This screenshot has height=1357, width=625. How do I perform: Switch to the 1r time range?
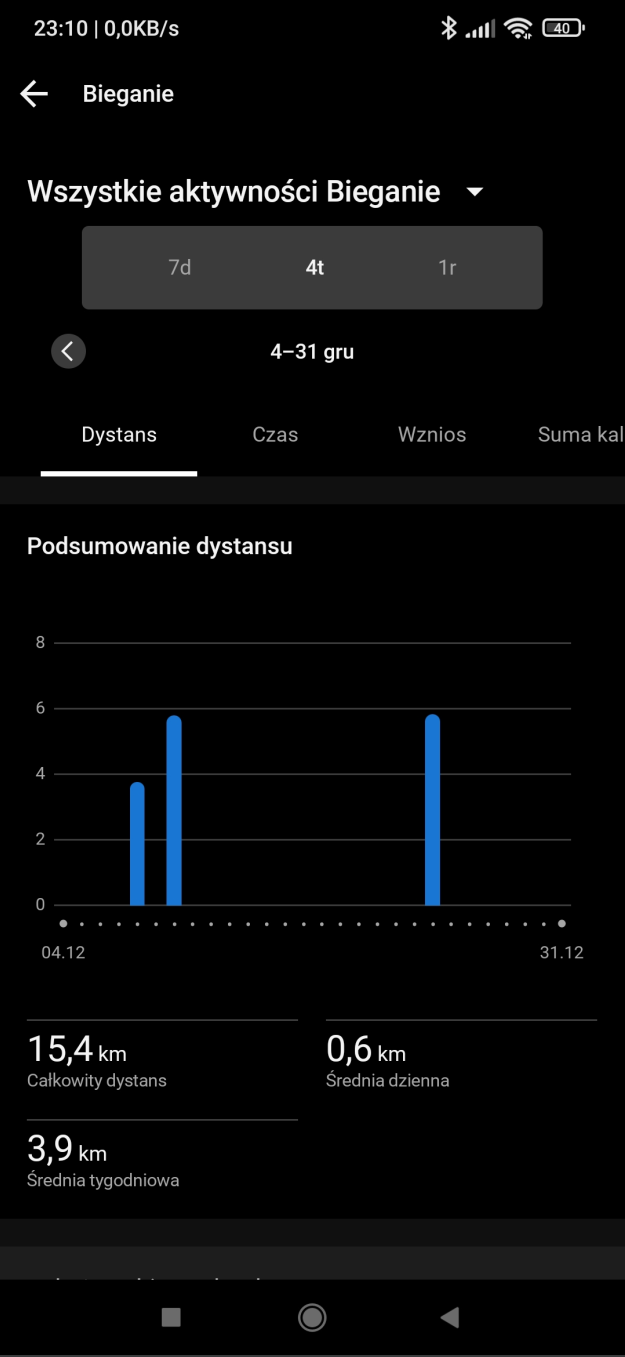447,267
